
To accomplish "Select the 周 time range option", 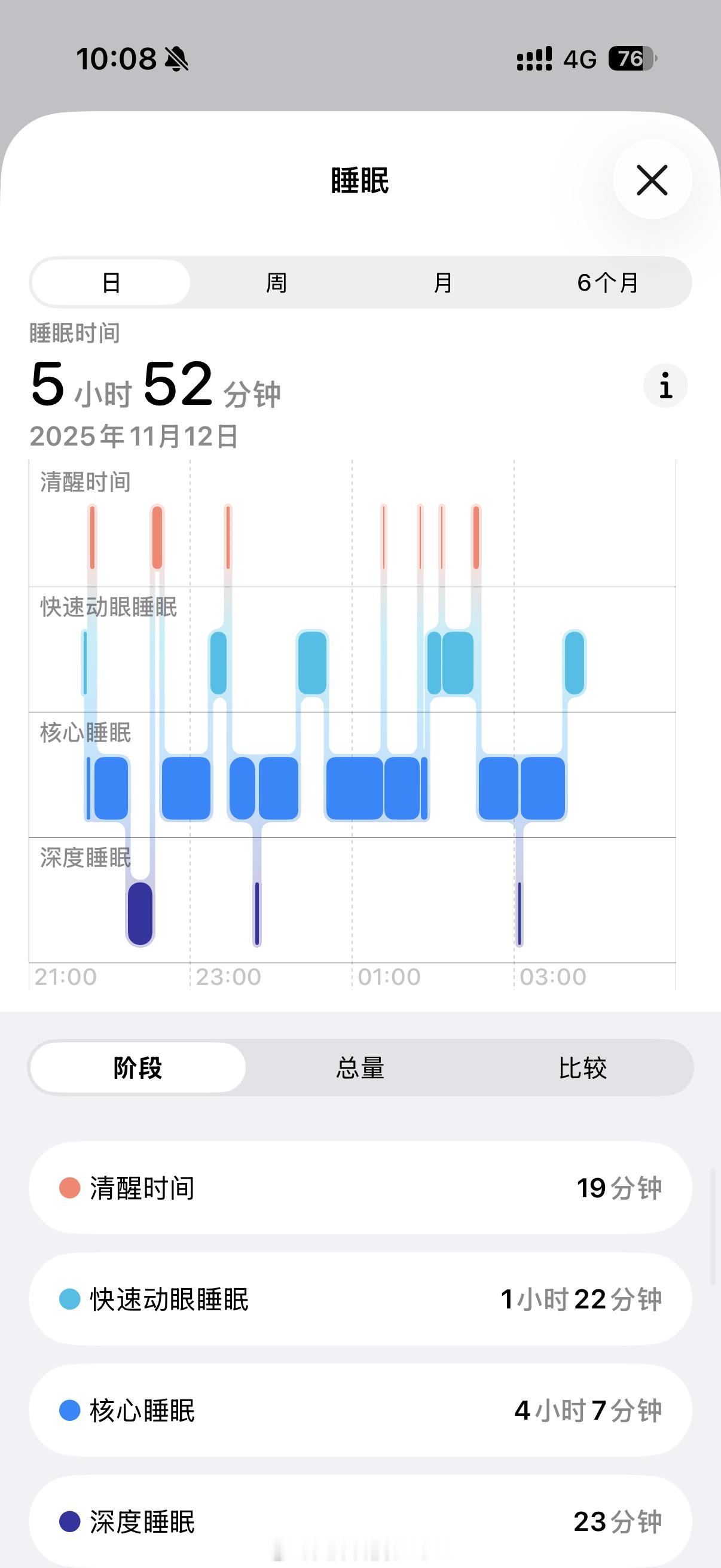I will point(277,282).
